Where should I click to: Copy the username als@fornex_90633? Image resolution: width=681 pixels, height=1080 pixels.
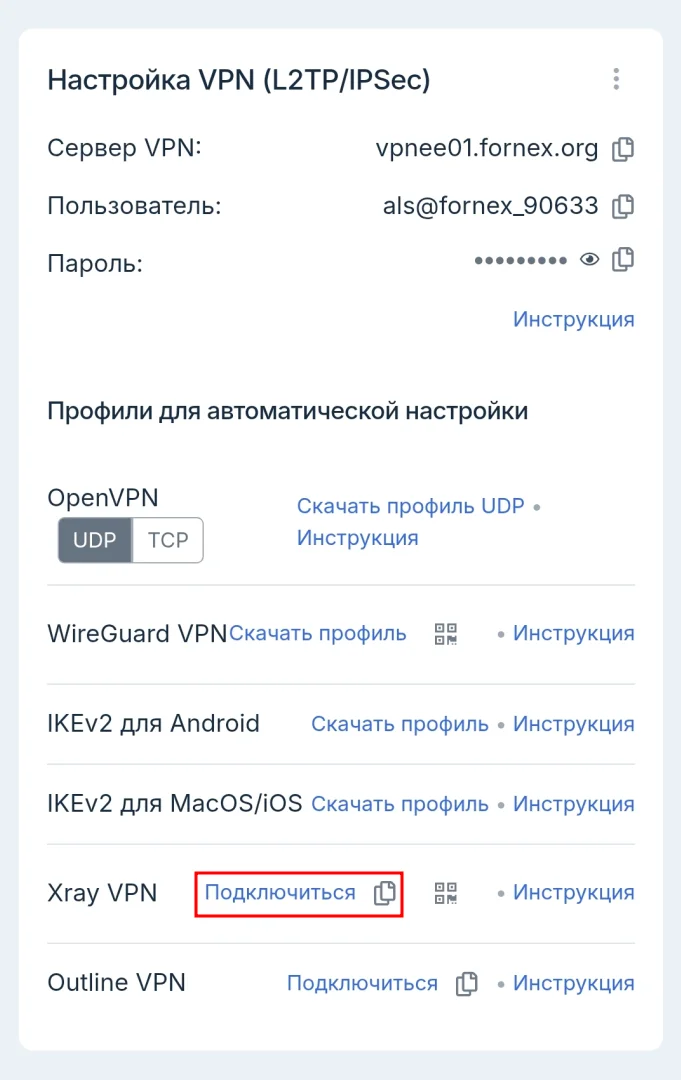click(x=623, y=207)
